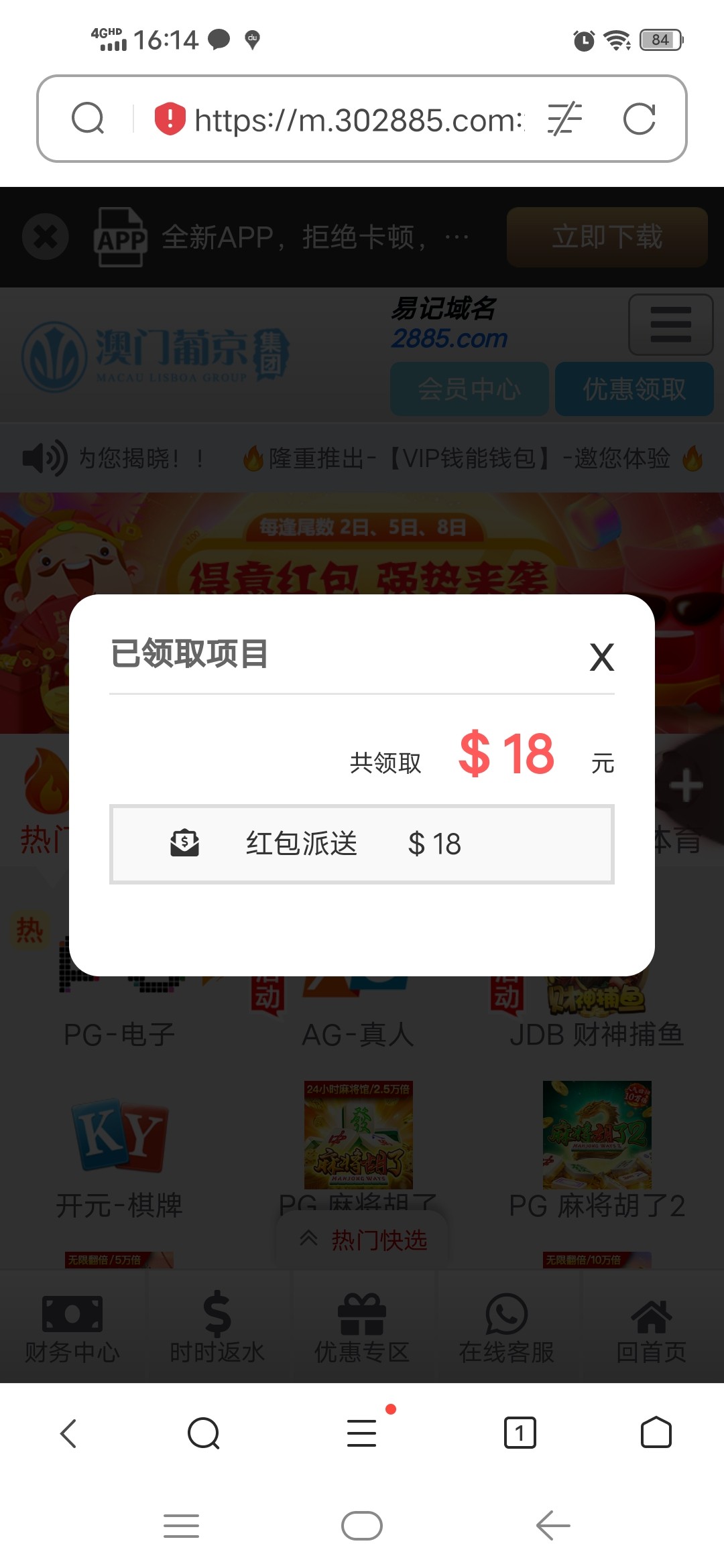
Task: Open the page tools icon beside reload
Action: coord(564,119)
